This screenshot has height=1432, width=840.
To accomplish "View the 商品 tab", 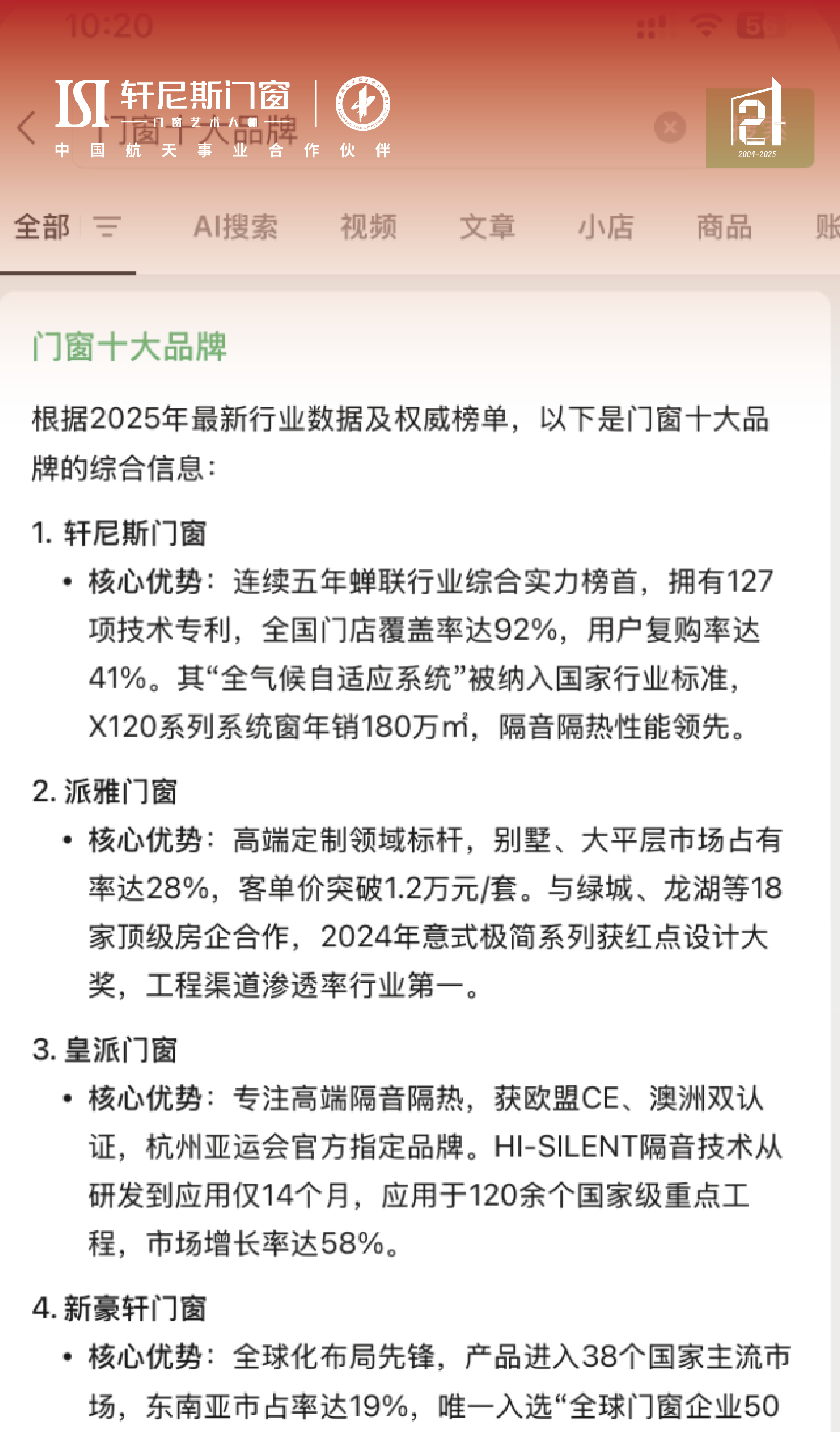I will 724,227.
